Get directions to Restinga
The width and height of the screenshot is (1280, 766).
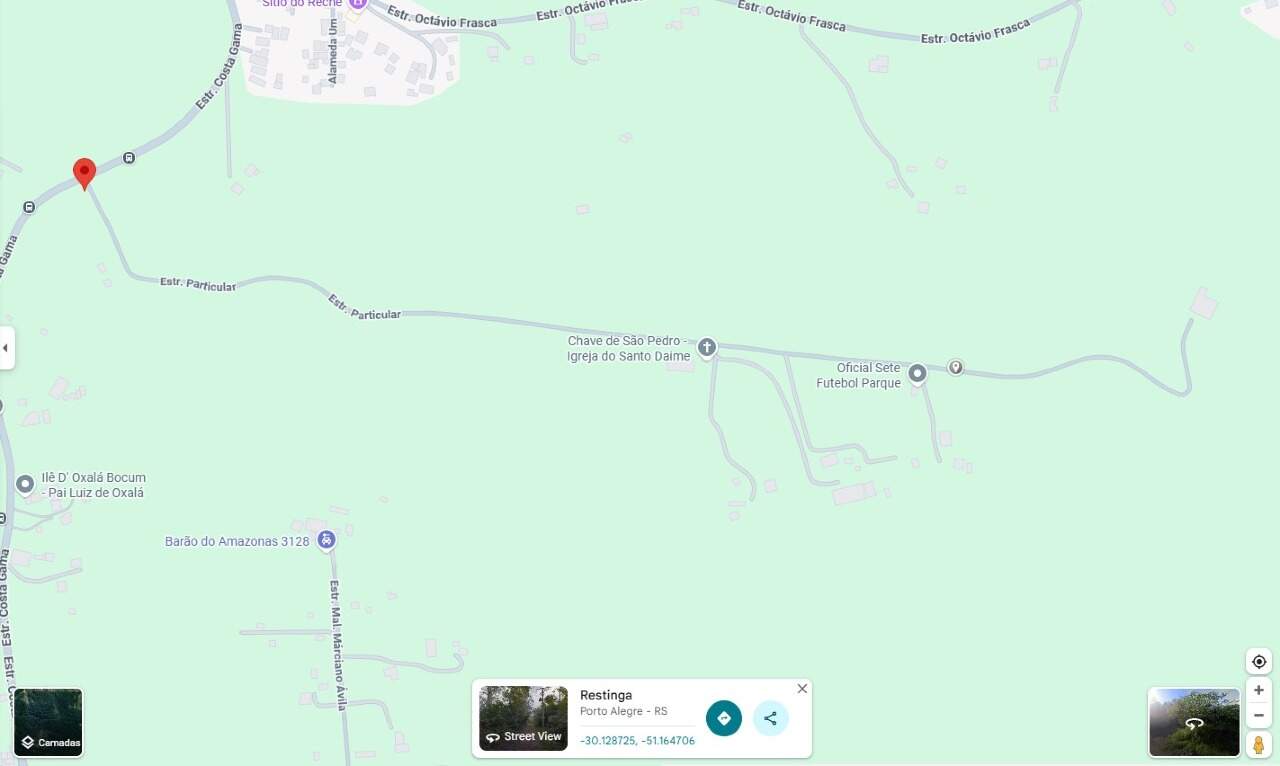(x=724, y=718)
